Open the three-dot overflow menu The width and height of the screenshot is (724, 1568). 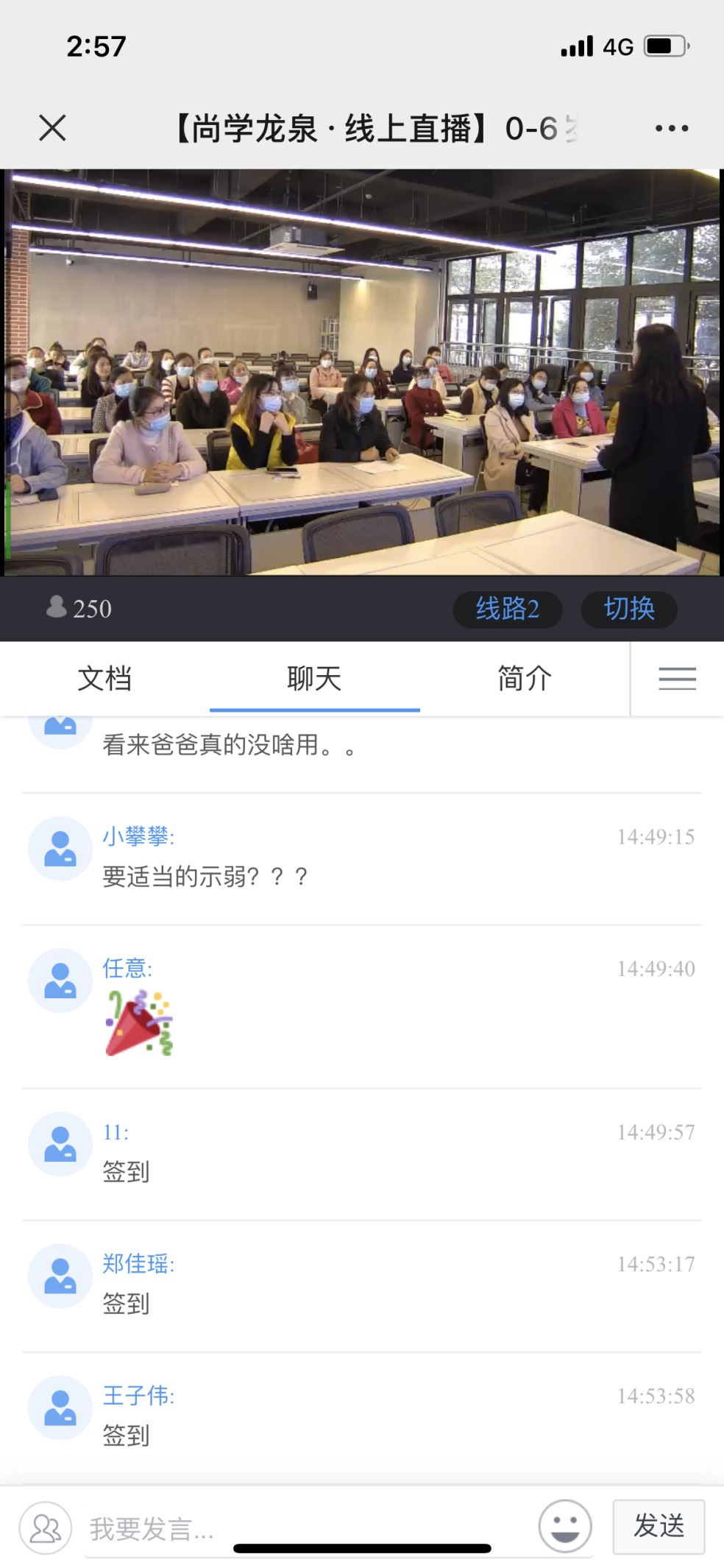click(671, 128)
